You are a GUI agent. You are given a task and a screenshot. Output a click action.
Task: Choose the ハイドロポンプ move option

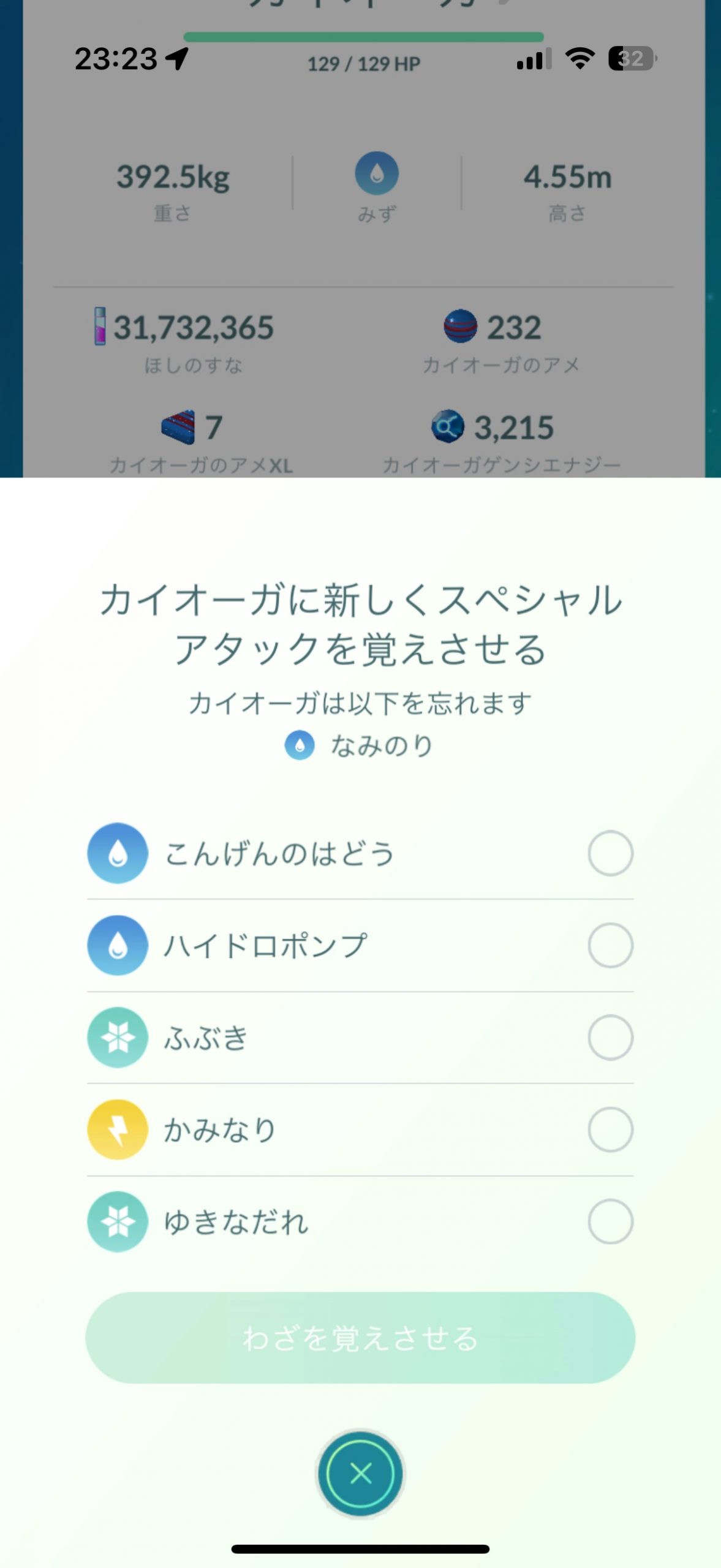pyautogui.click(x=610, y=945)
